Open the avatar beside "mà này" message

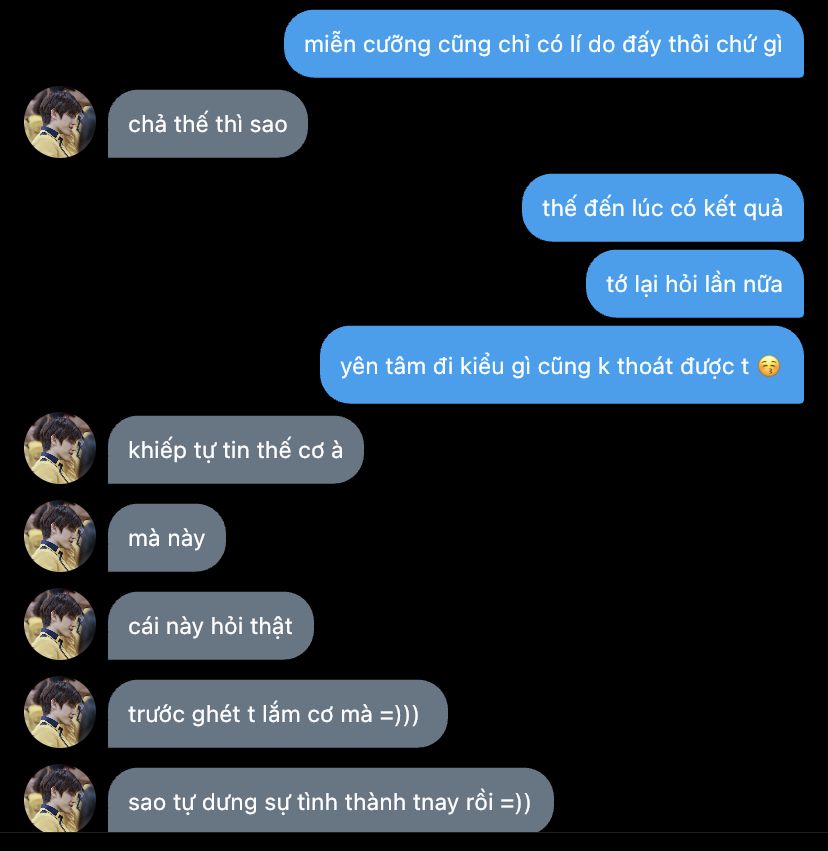[59, 537]
